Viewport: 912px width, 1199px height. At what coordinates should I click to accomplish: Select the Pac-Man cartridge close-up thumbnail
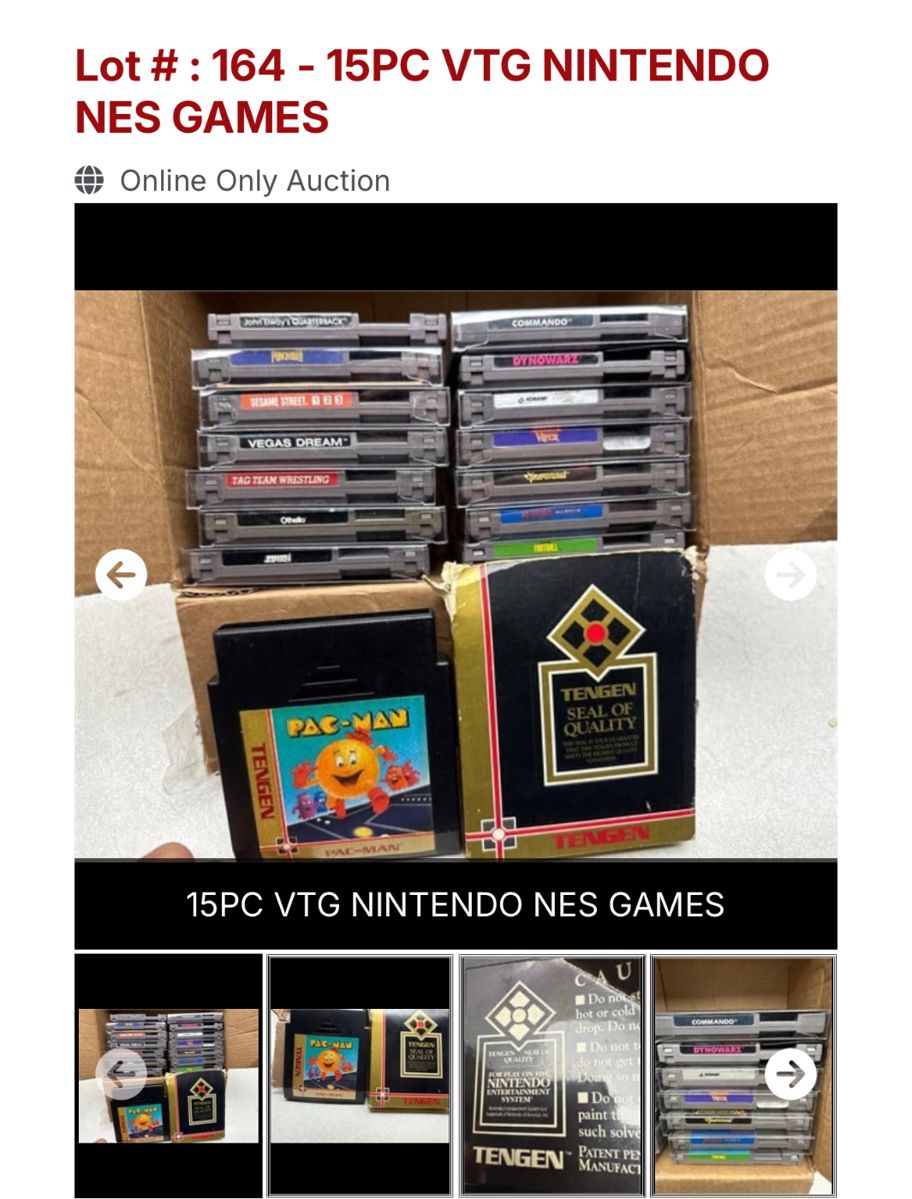tap(360, 1076)
